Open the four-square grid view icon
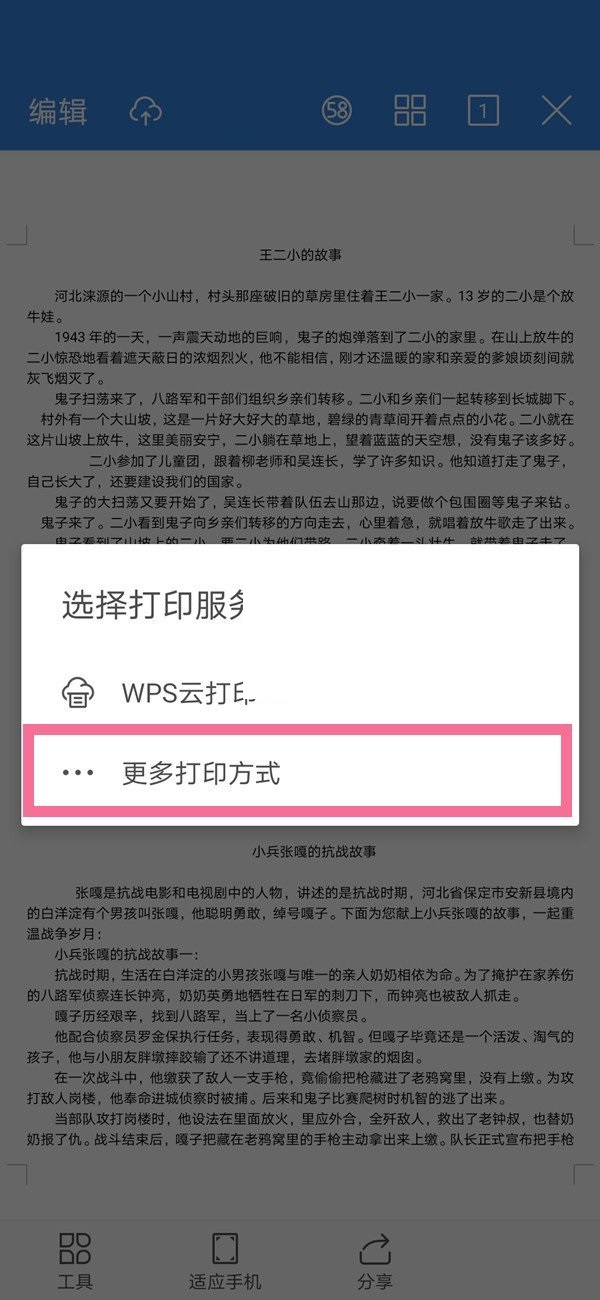The height and width of the screenshot is (1300, 600). (x=410, y=111)
